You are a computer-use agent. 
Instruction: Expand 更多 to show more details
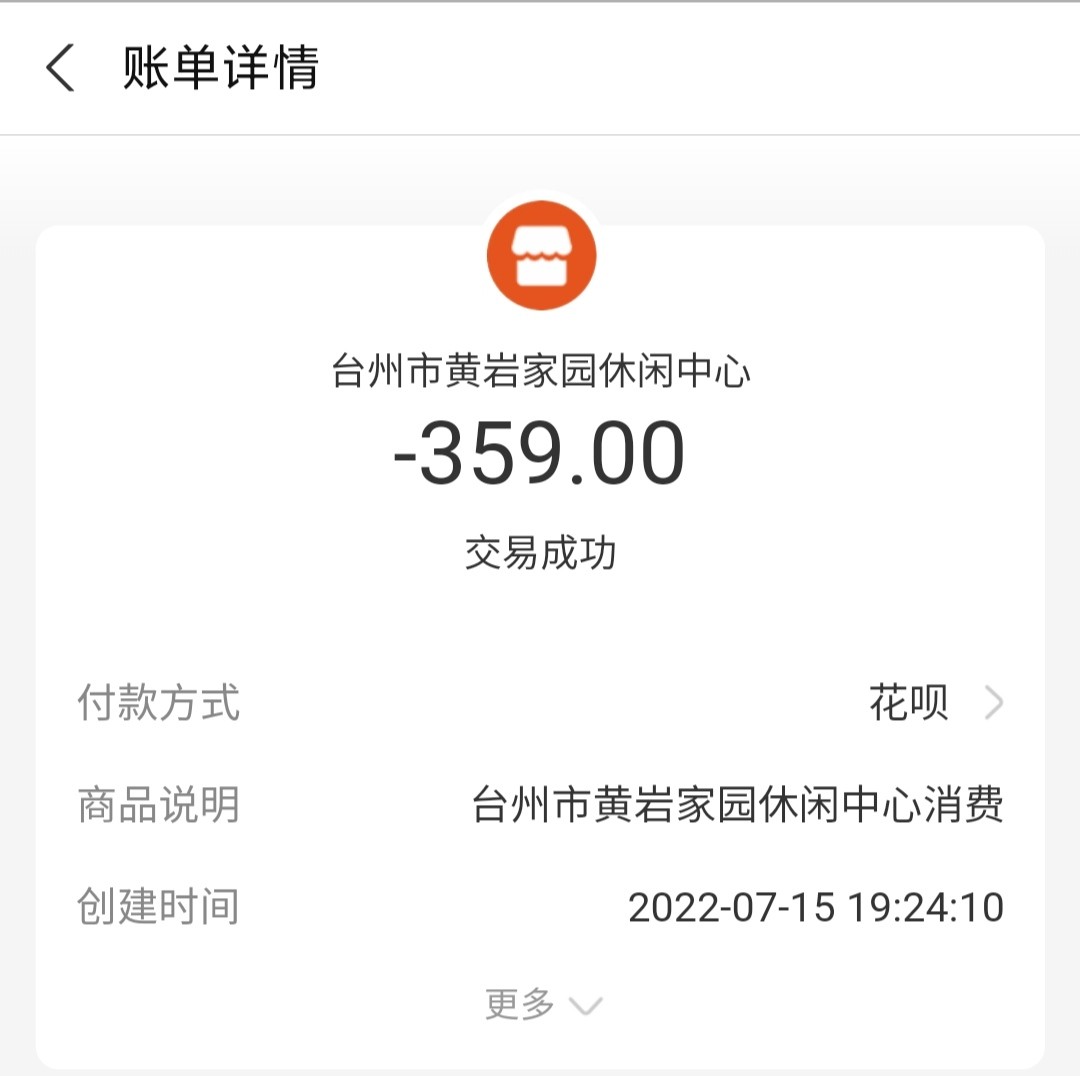[x=543, y=1004]
